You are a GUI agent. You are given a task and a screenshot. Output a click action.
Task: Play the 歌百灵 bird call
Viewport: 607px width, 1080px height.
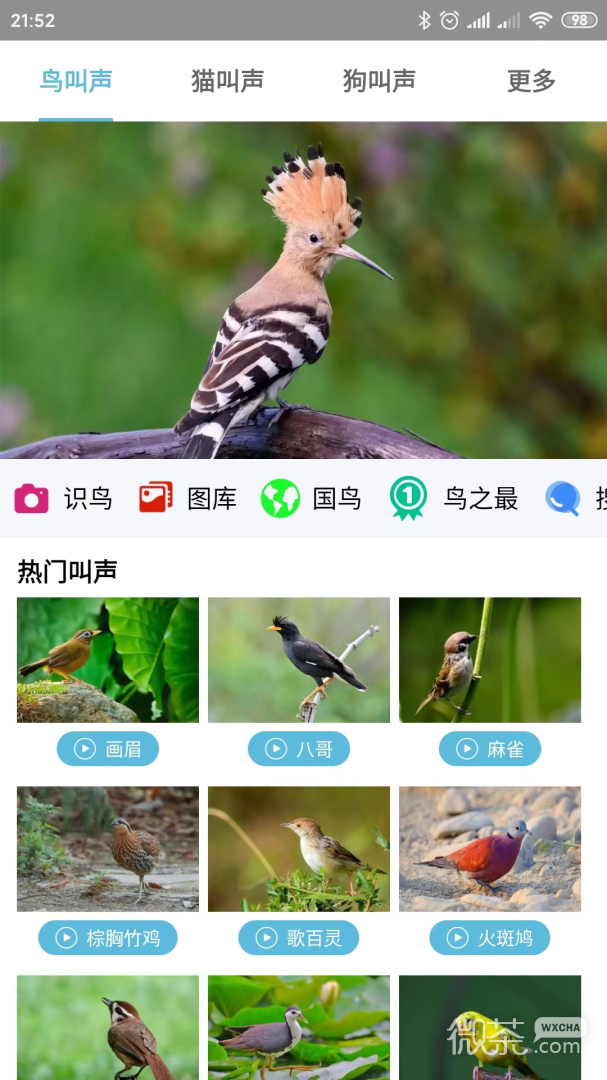(x=298, y=938)
